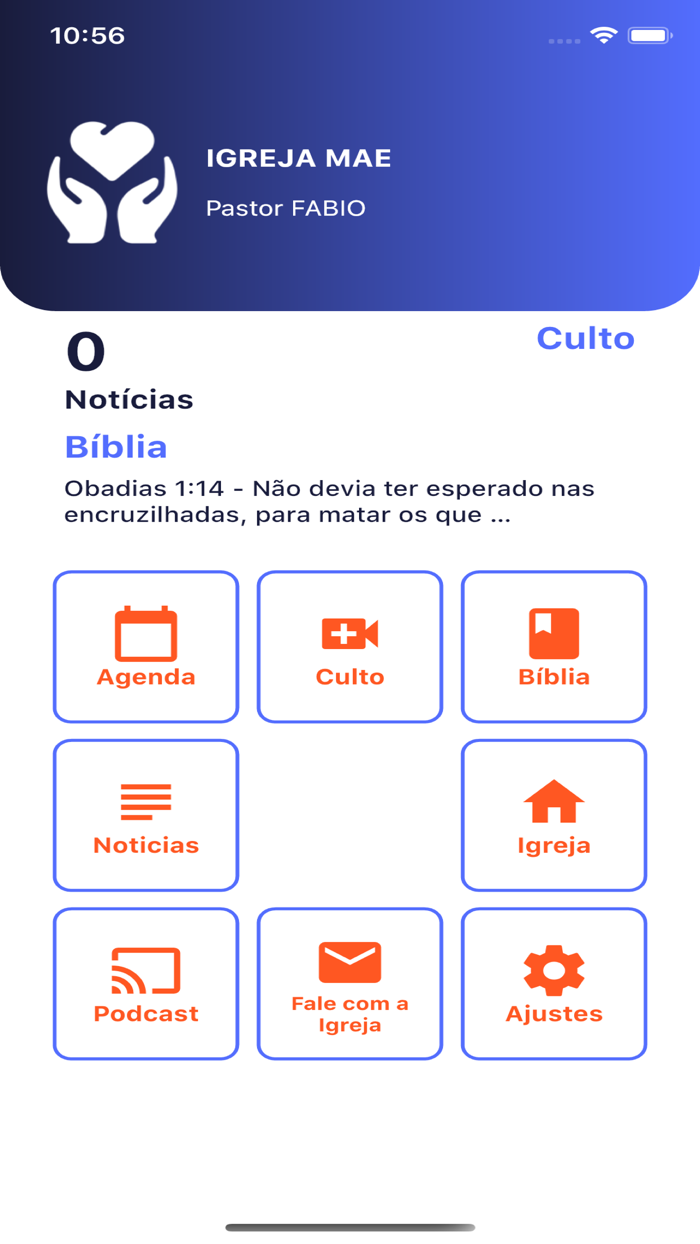Select Fale com a Igreja
Viewport: 700px width, 1244px height.
pos(350,983)
